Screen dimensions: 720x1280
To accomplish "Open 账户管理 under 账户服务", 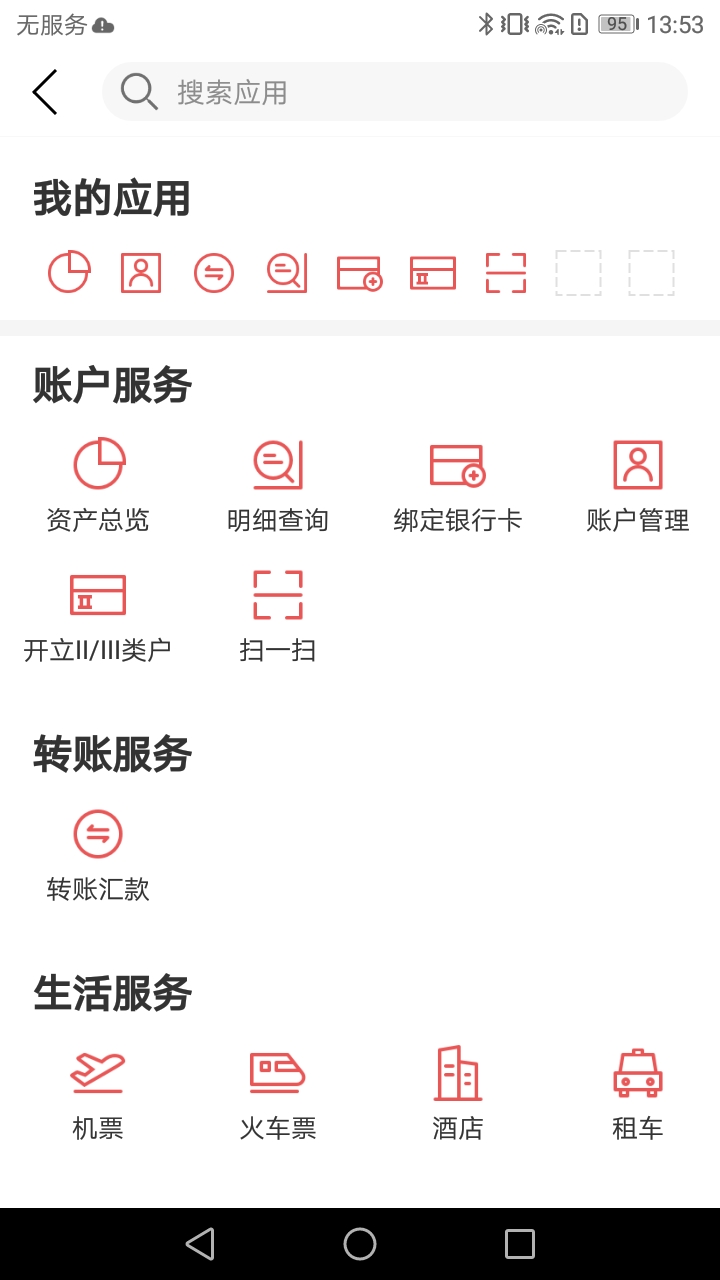I will [x=638, y=485].
